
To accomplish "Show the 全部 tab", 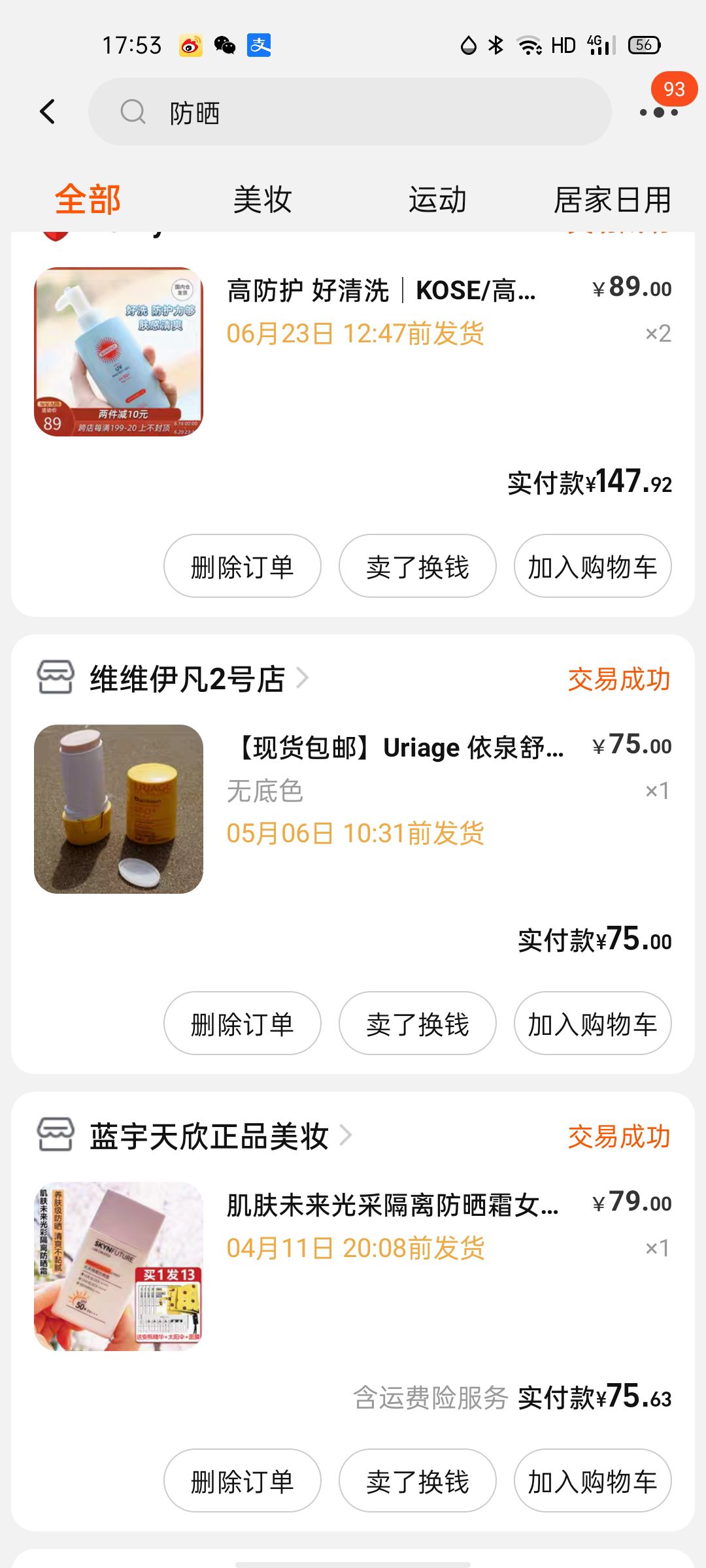I will coord(88,199).
